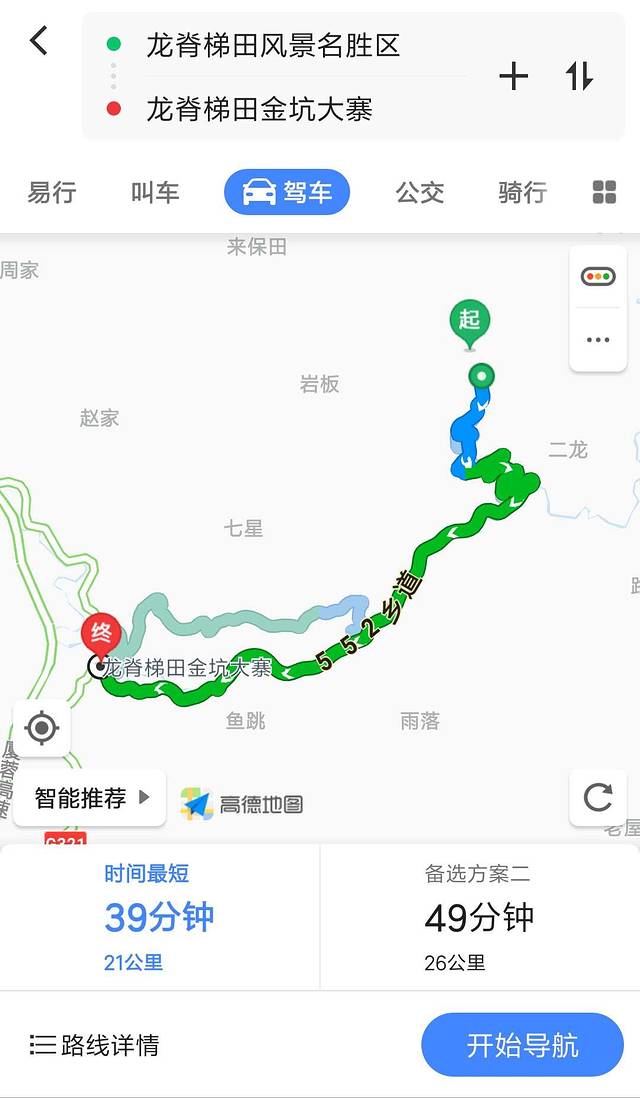The height and width of the screenshot is (1098, 640).
Task: Select the 时间最短 39分钟 route
Action: pyautogui.click(x=160, y=917)
